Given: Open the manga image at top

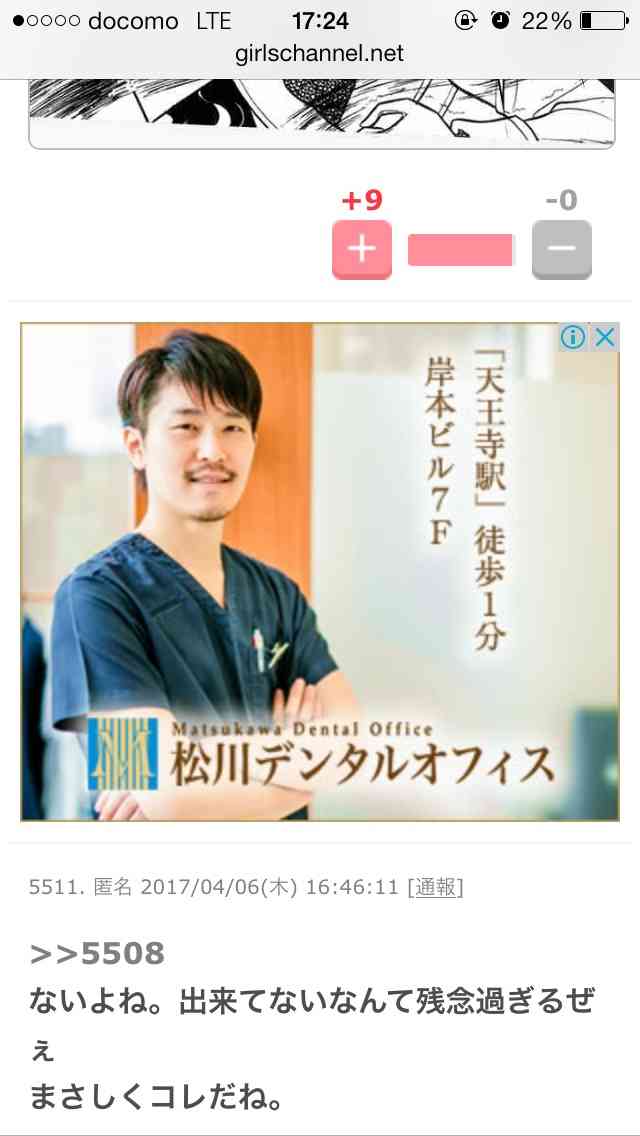Looking at the screenshot, I should [320, 112].
